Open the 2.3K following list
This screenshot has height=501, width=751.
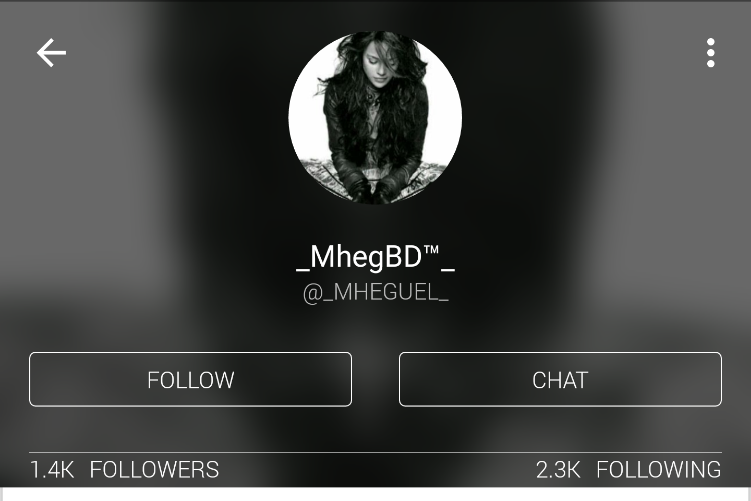[x=628, y=470]
